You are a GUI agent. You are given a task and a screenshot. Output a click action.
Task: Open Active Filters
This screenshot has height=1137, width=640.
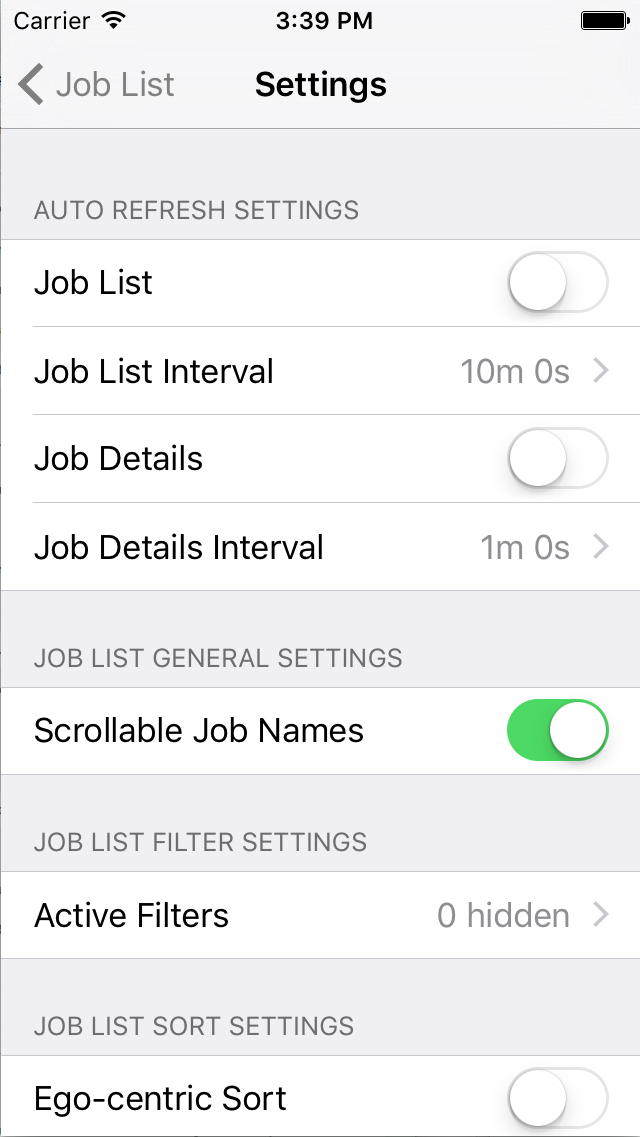coord(320,915)
